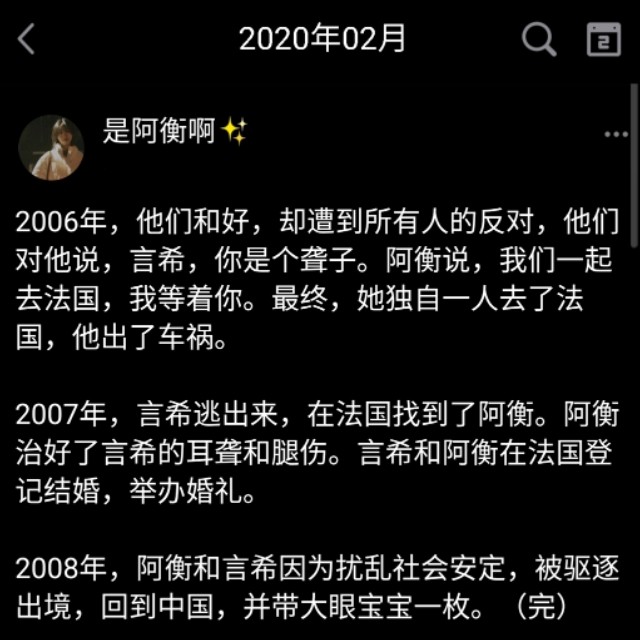This screenshot has height=640, width=640.
Task: Open 是阿衡啊's profile picture
Action: click(51, 147)
